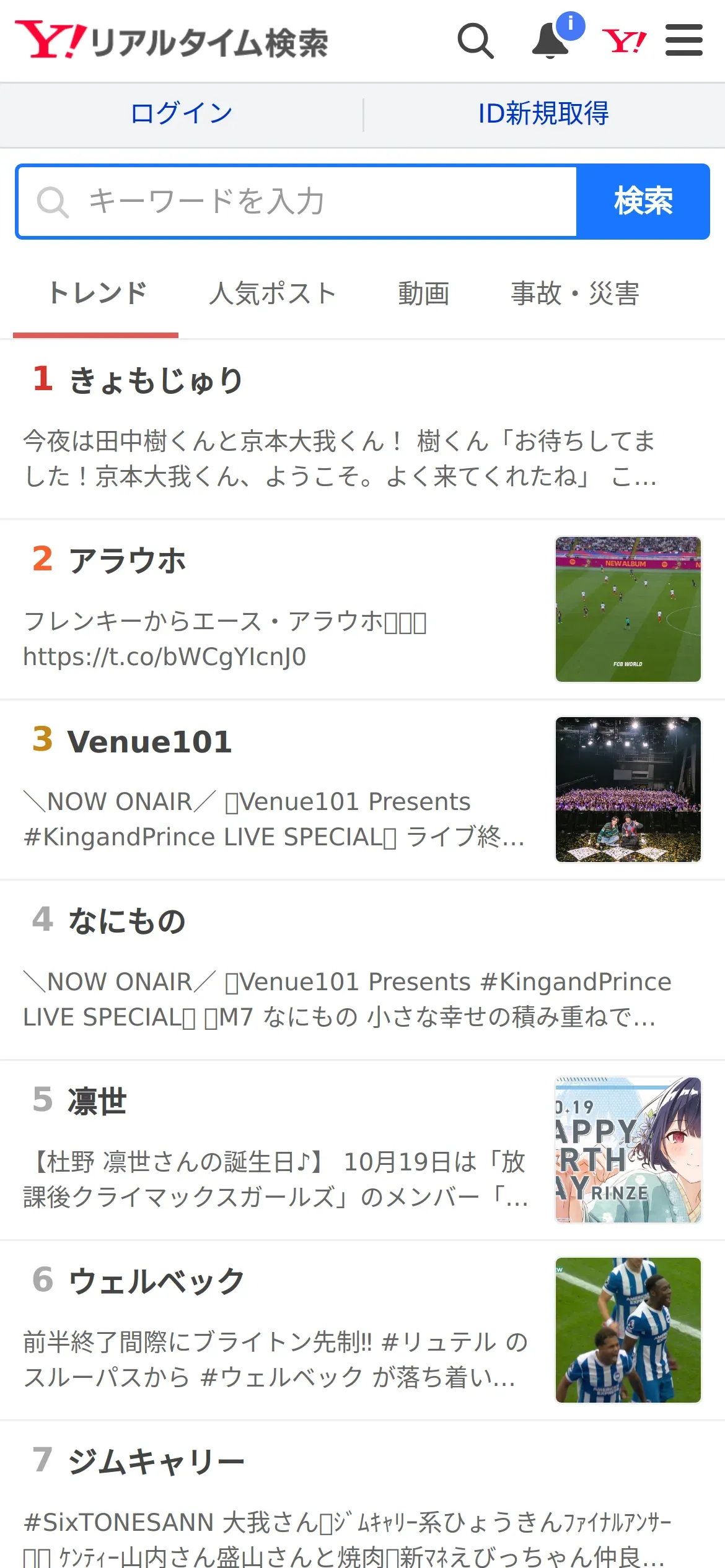Open the hamburger menu
The image size is (725, 1568).
pos(683,41)
